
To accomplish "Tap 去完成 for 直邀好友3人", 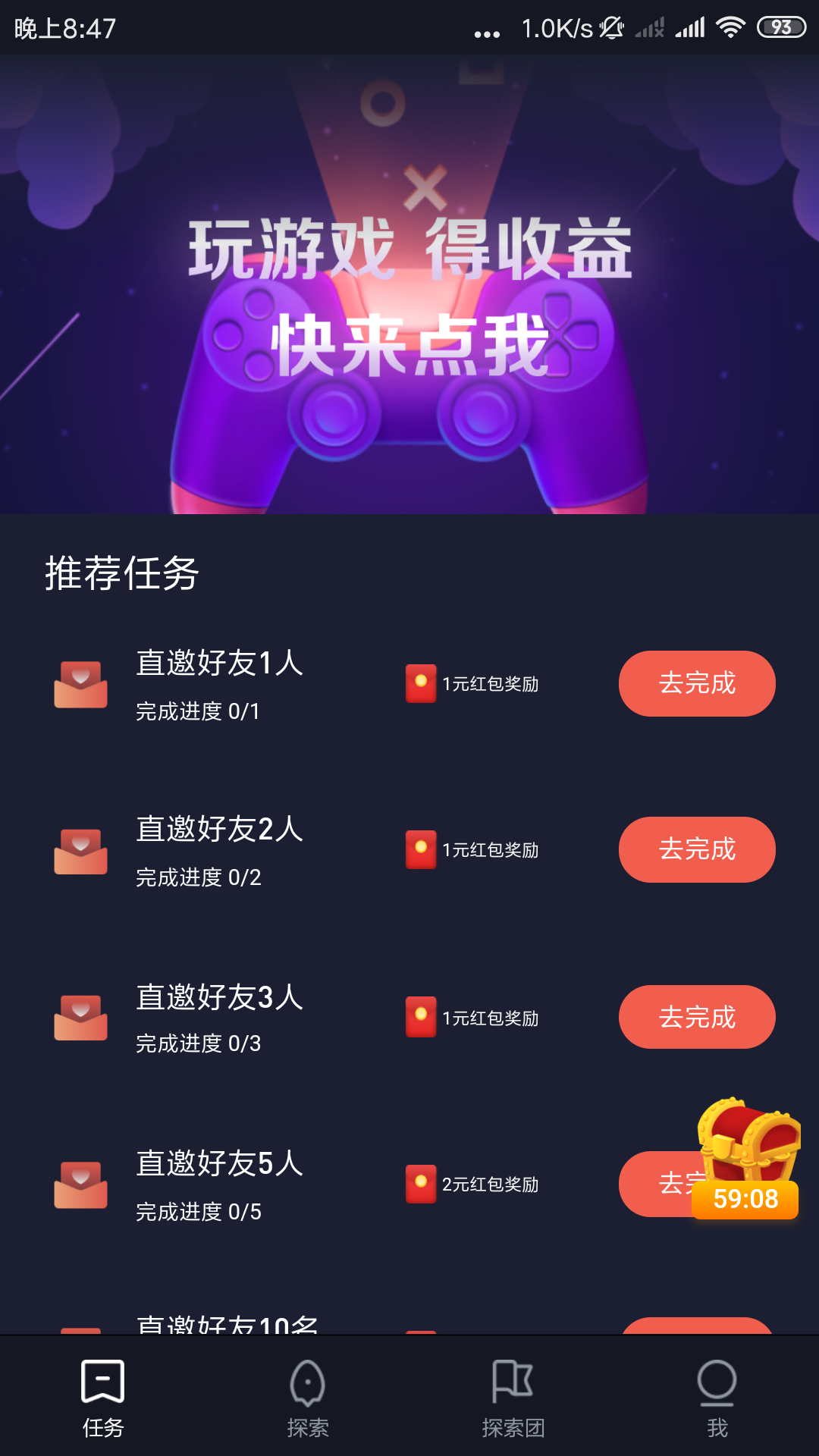I will coord(697,1017).
